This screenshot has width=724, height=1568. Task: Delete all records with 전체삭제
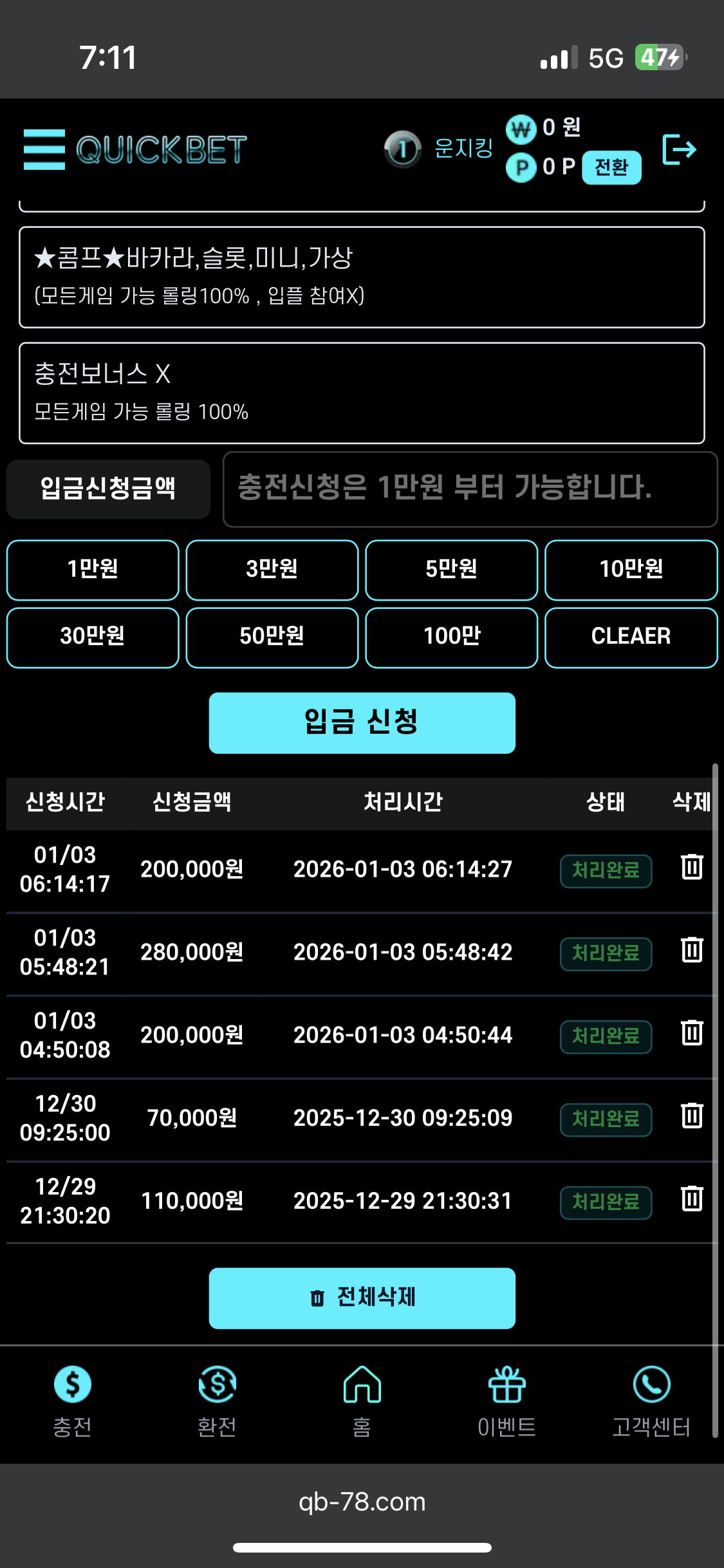362,1298
